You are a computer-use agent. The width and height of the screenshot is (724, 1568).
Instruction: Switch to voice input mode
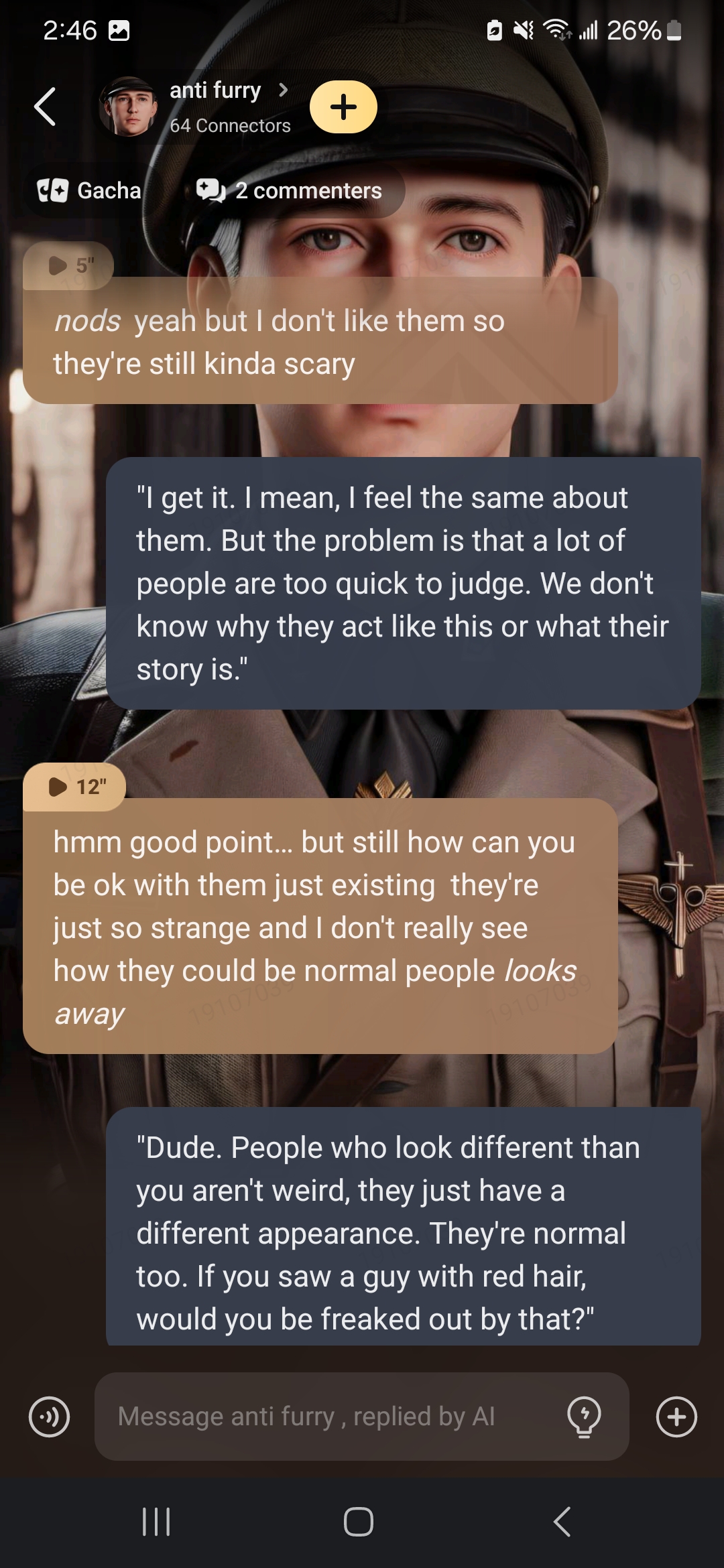tap(49, 1417)
